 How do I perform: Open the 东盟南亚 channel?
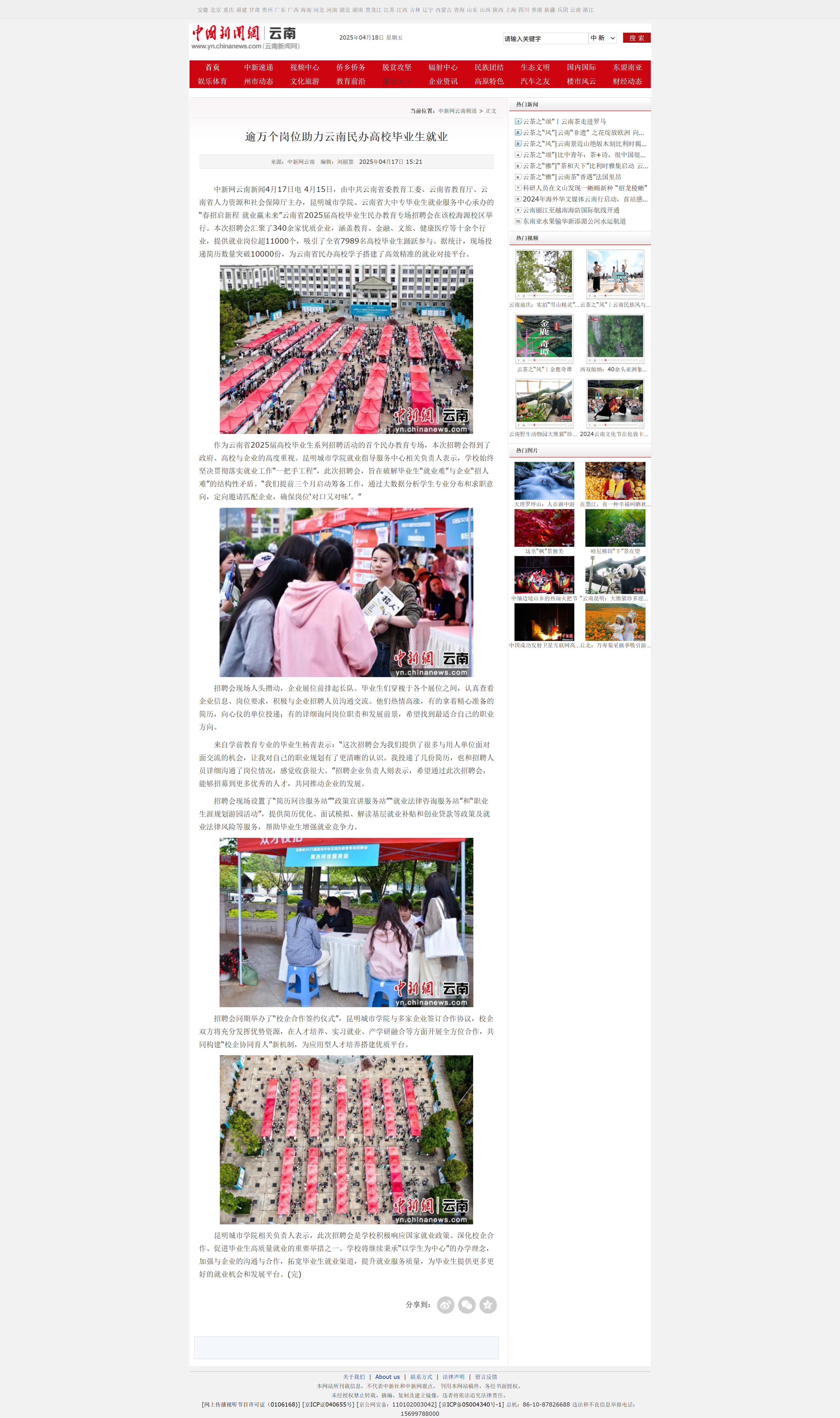tap(627, 68)
